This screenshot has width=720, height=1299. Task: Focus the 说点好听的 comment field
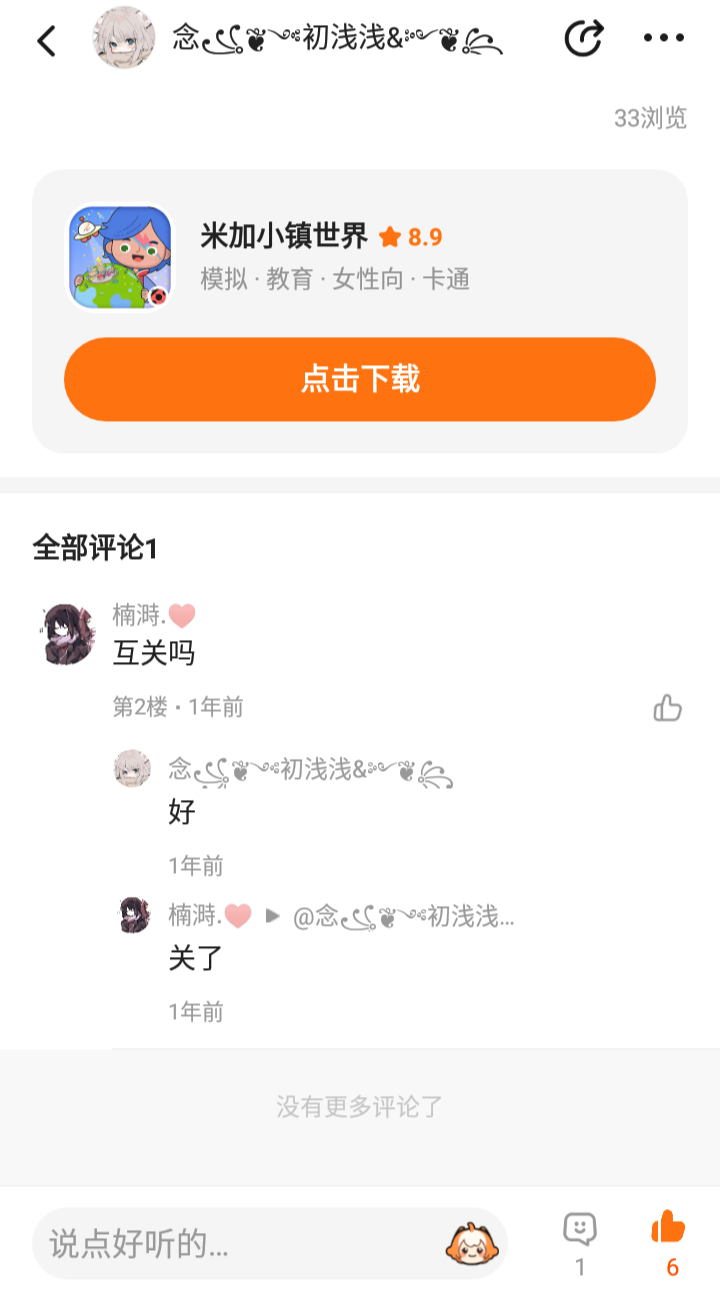click(x=240, y=1244)
